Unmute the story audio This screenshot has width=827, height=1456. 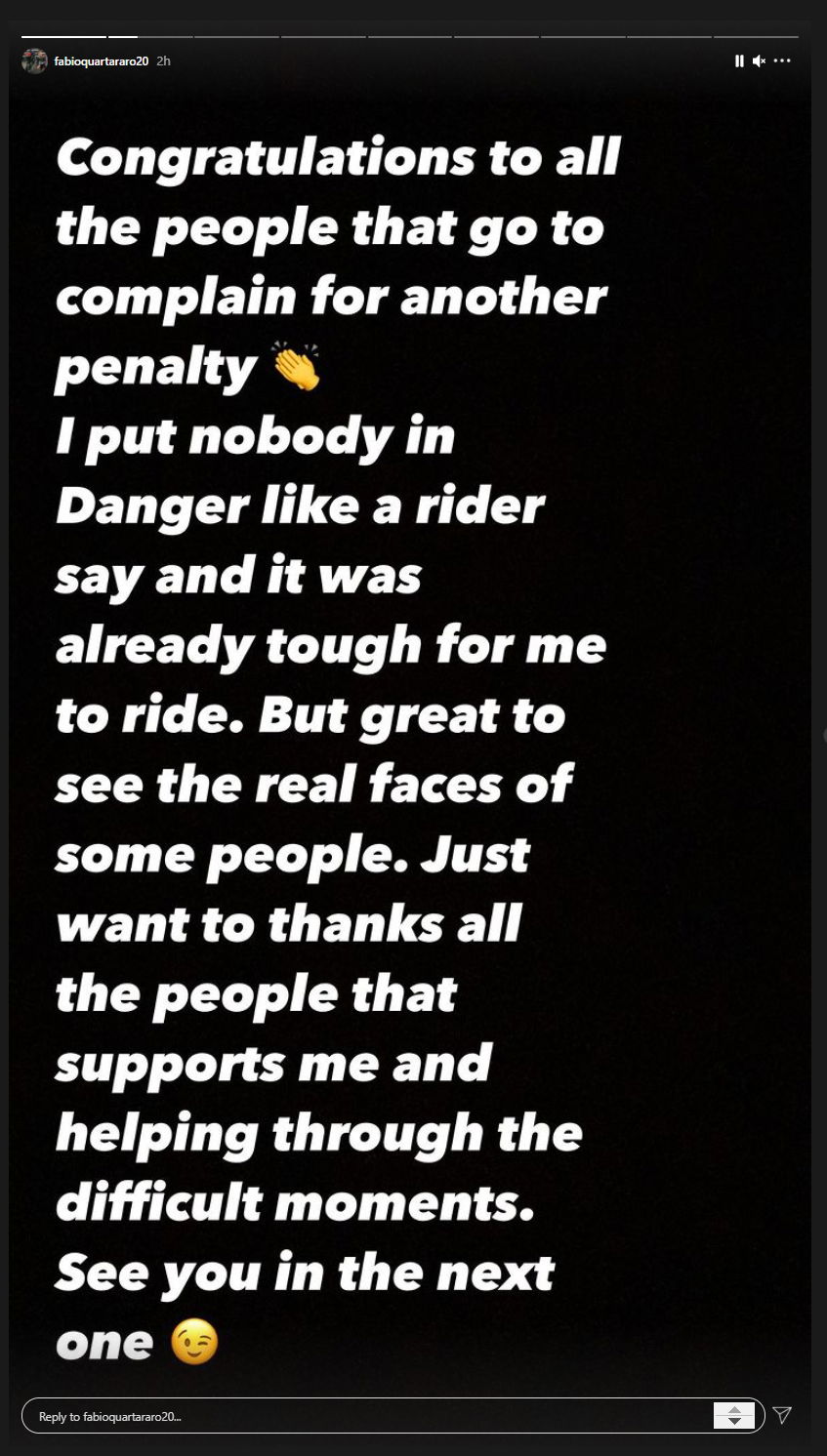coord(760,61)
